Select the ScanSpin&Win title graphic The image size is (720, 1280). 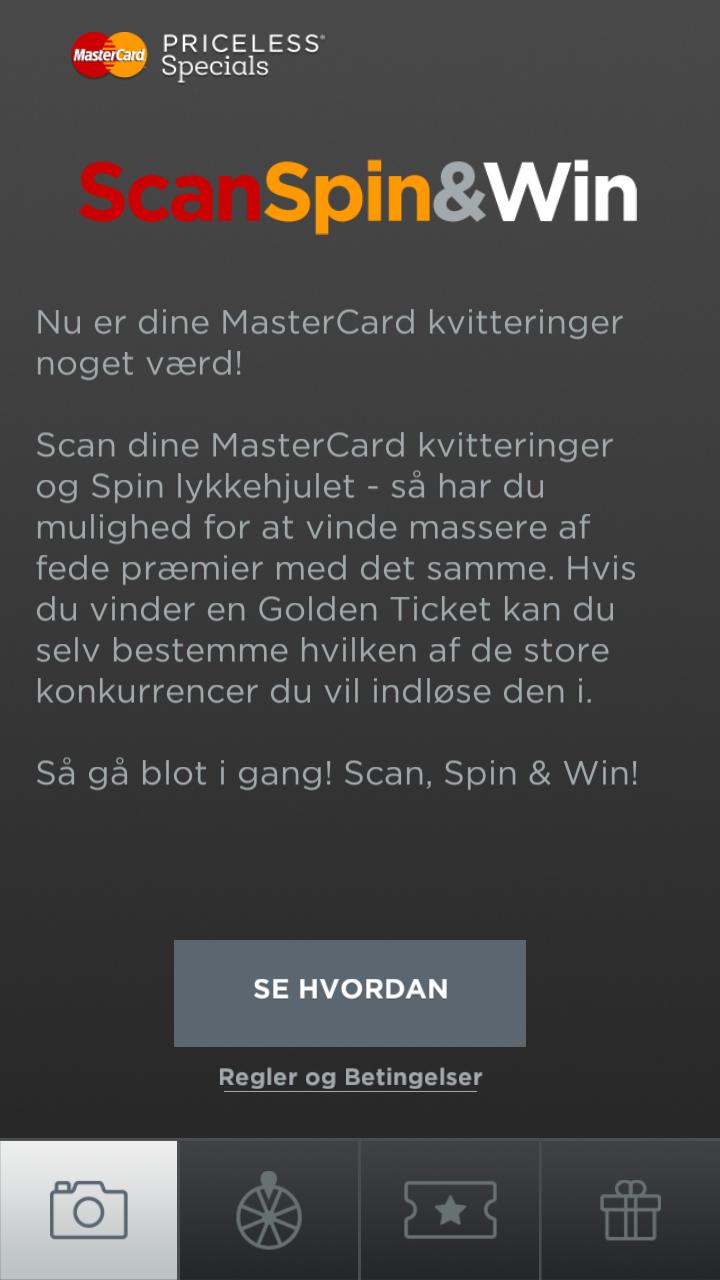pos(360,193)
